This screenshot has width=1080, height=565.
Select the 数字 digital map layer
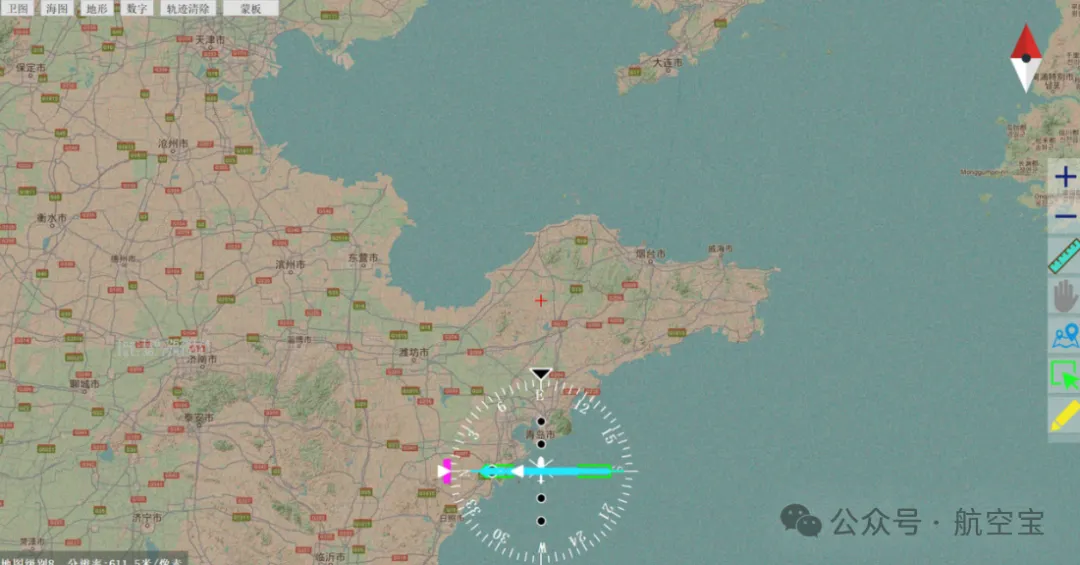coord(137,8)
